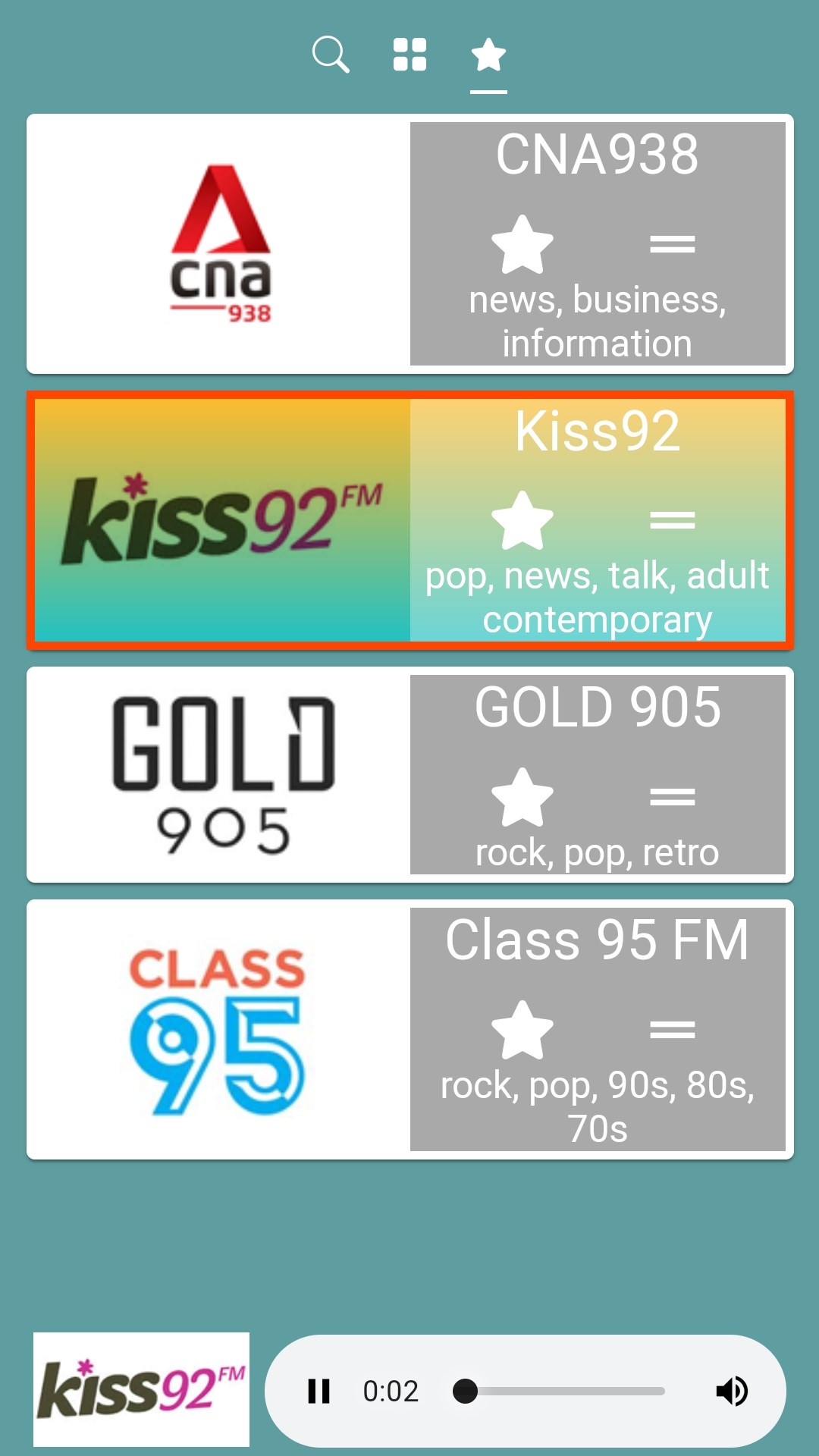The width and height of the screenshot is (819, 1456).
Task: Open the now-playing Kiss92 logo
Action: pos(141,1389)
